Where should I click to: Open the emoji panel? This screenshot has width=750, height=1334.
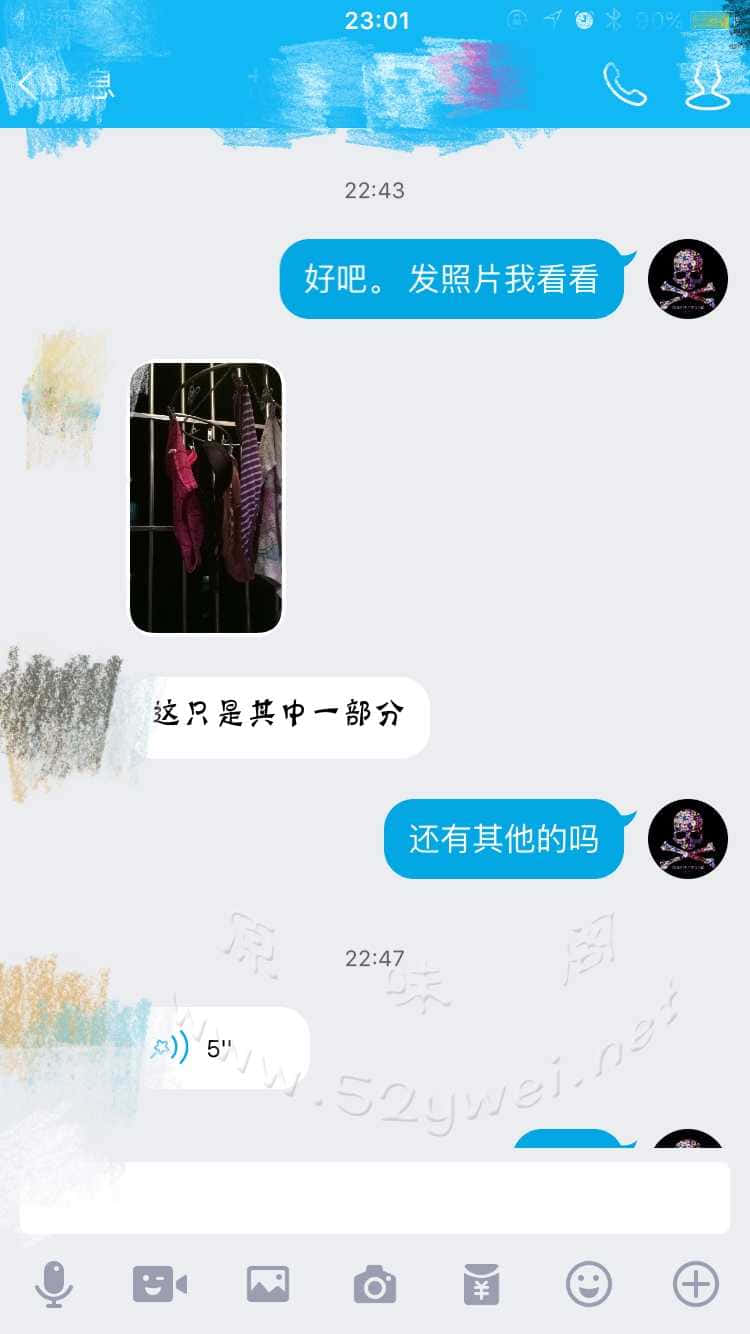tap(589, 1284)
